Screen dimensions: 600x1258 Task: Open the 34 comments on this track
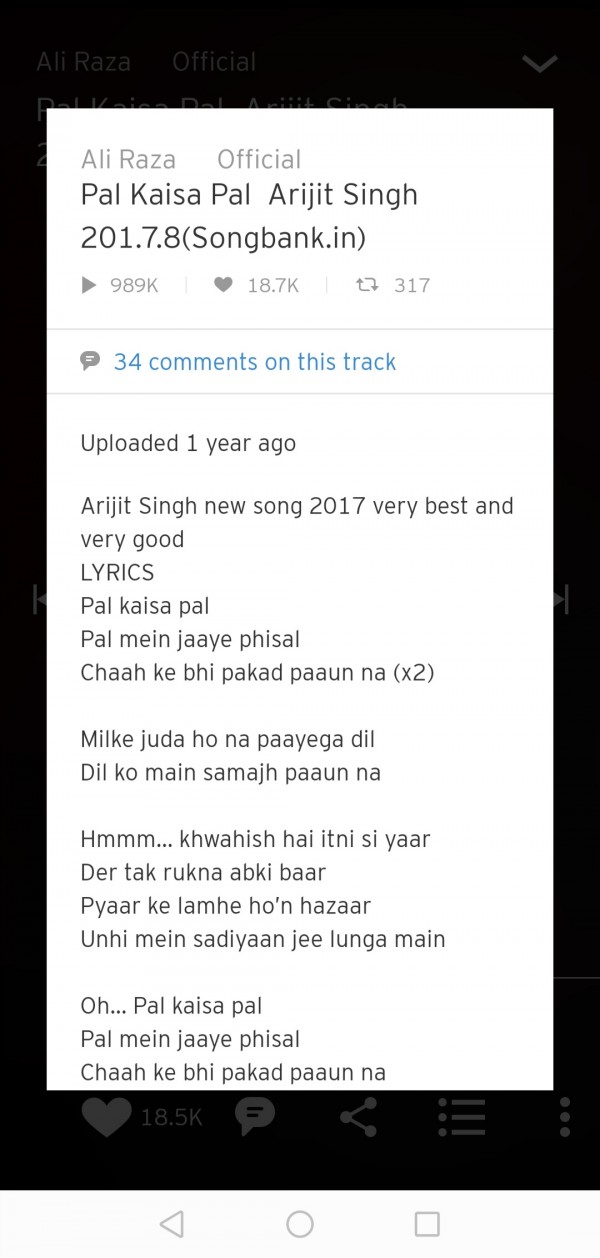254,362
